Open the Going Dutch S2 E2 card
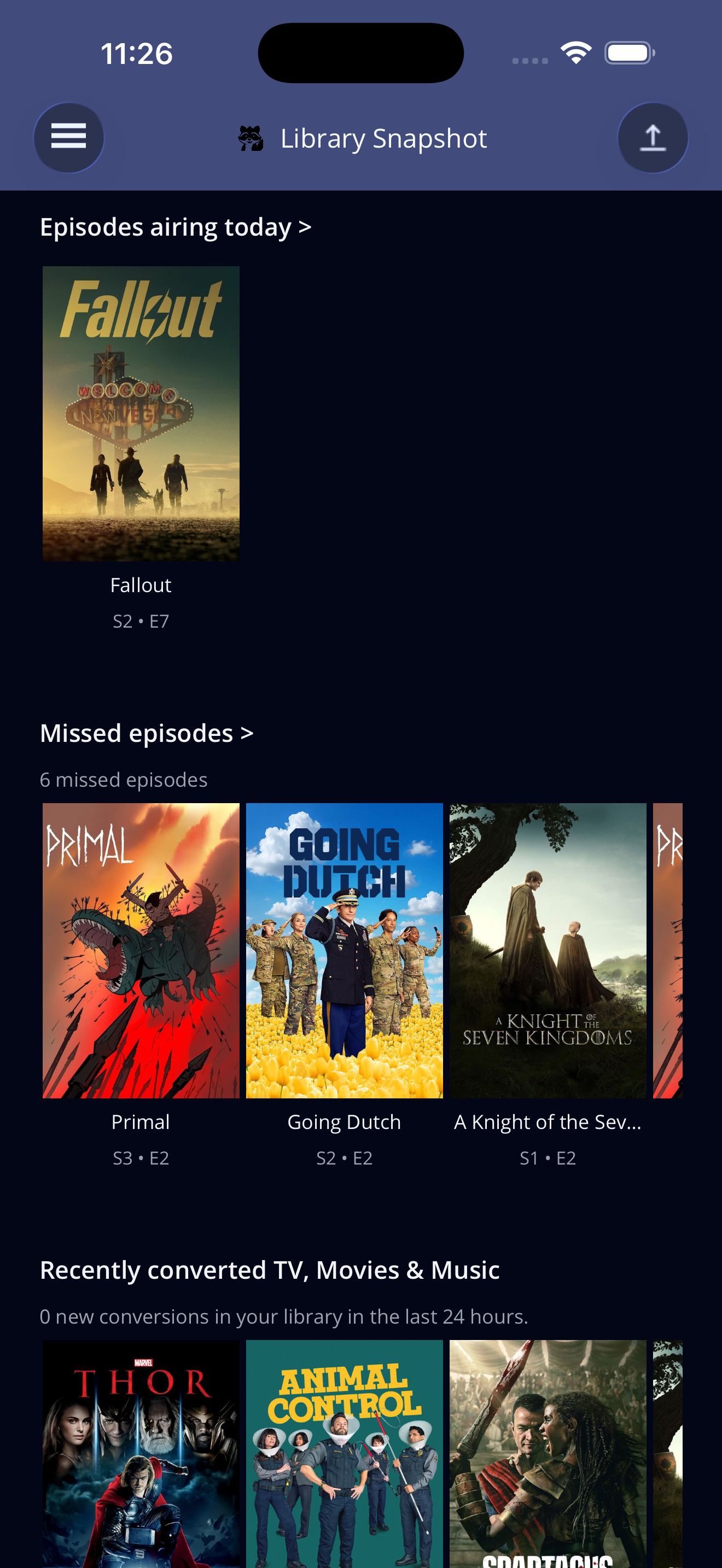 344,950
